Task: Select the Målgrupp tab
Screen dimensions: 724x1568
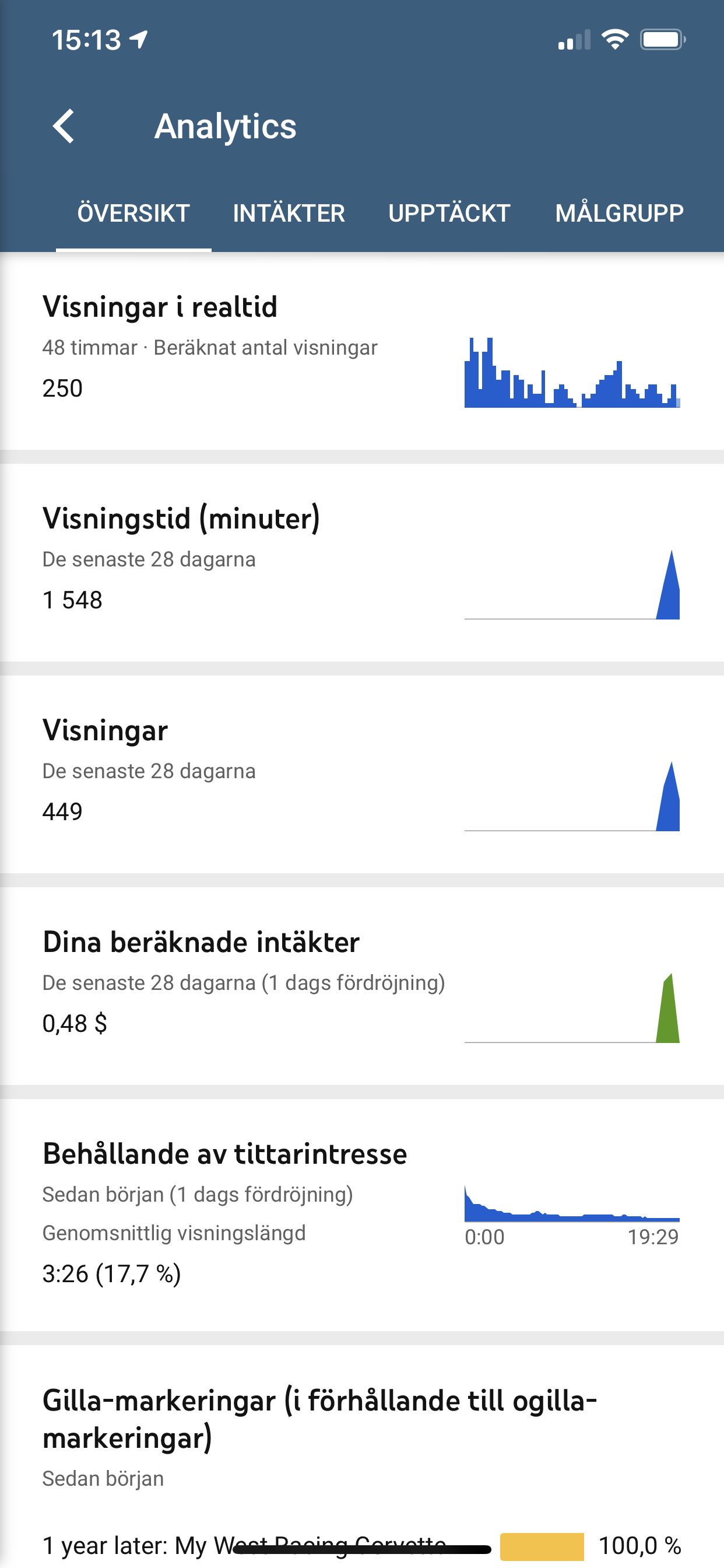Action: (x=619, y=213)
